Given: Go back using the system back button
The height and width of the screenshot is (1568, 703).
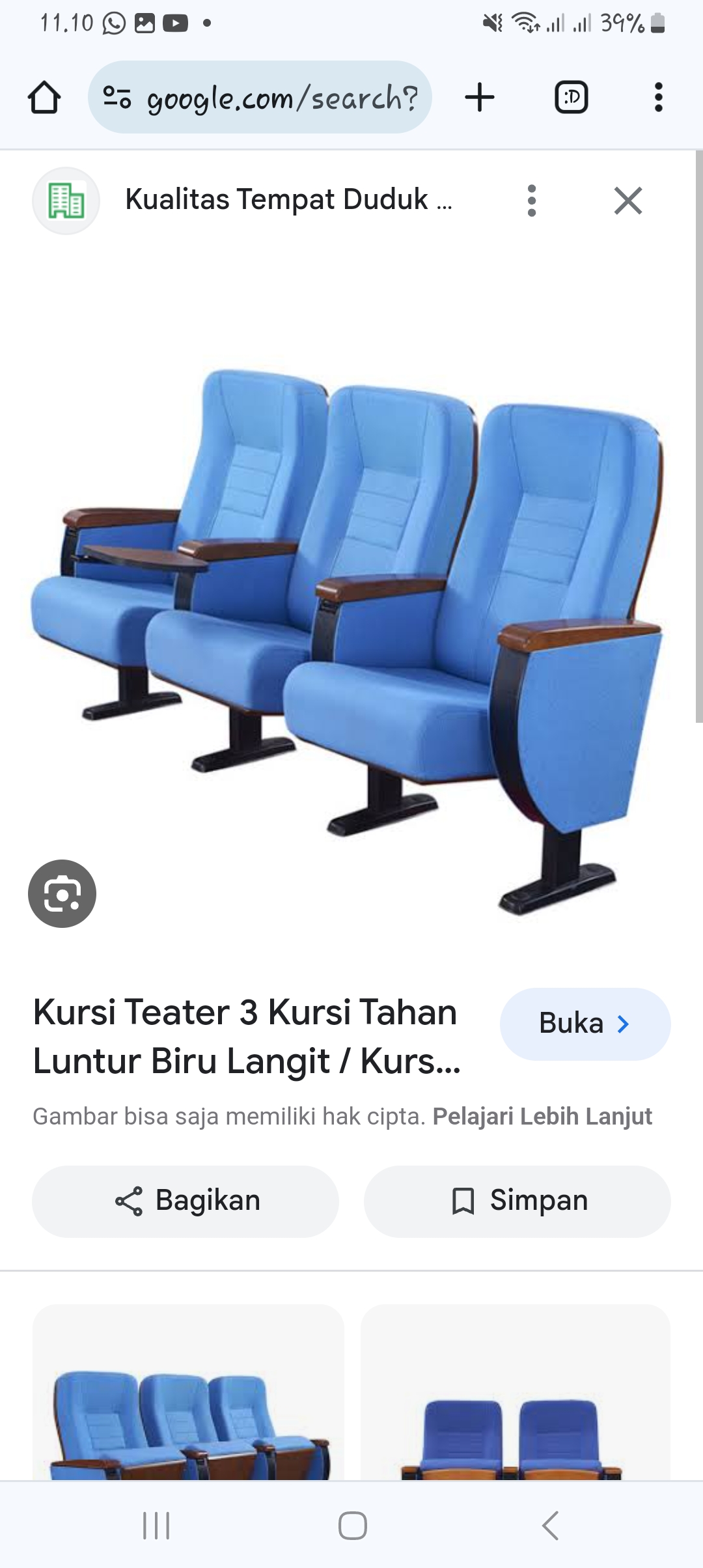Looking at the screenshot, I should coord(550,1525).
